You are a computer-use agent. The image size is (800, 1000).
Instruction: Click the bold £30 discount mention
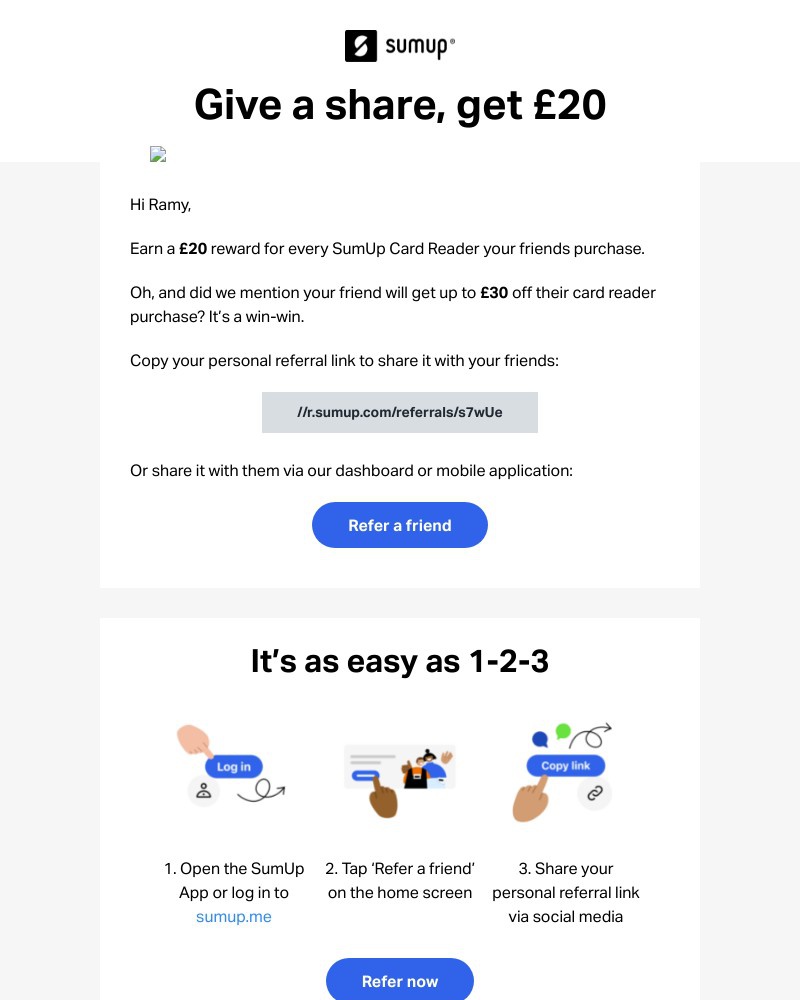(492, 292)
